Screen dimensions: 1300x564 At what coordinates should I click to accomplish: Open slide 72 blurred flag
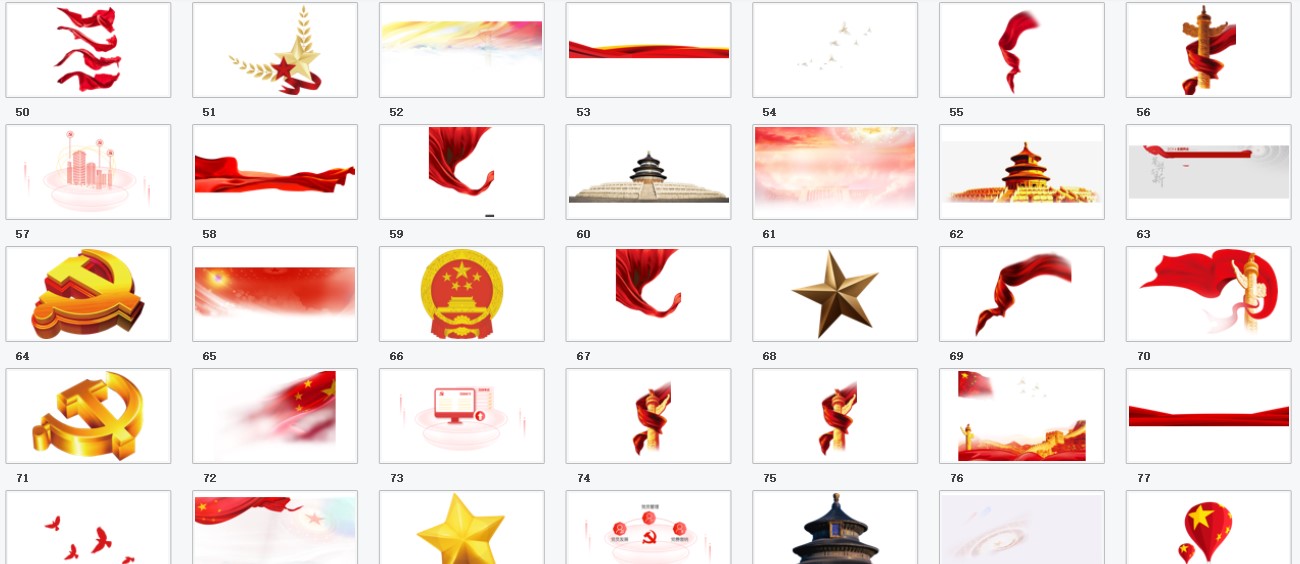[275, 416]
